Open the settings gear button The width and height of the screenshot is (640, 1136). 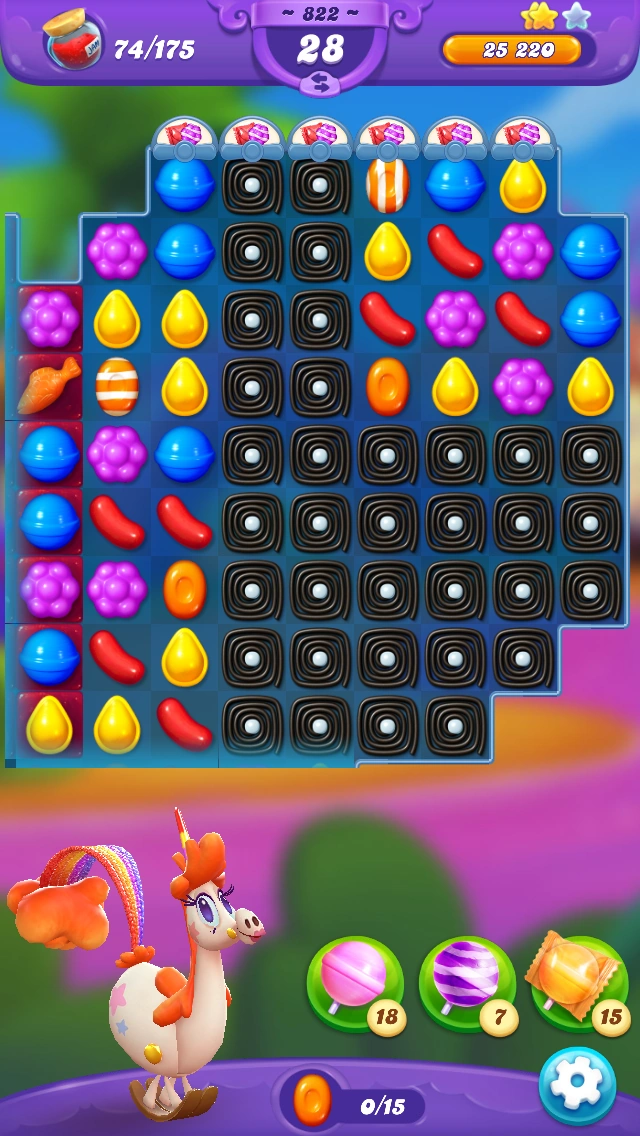pos(577,1085)
